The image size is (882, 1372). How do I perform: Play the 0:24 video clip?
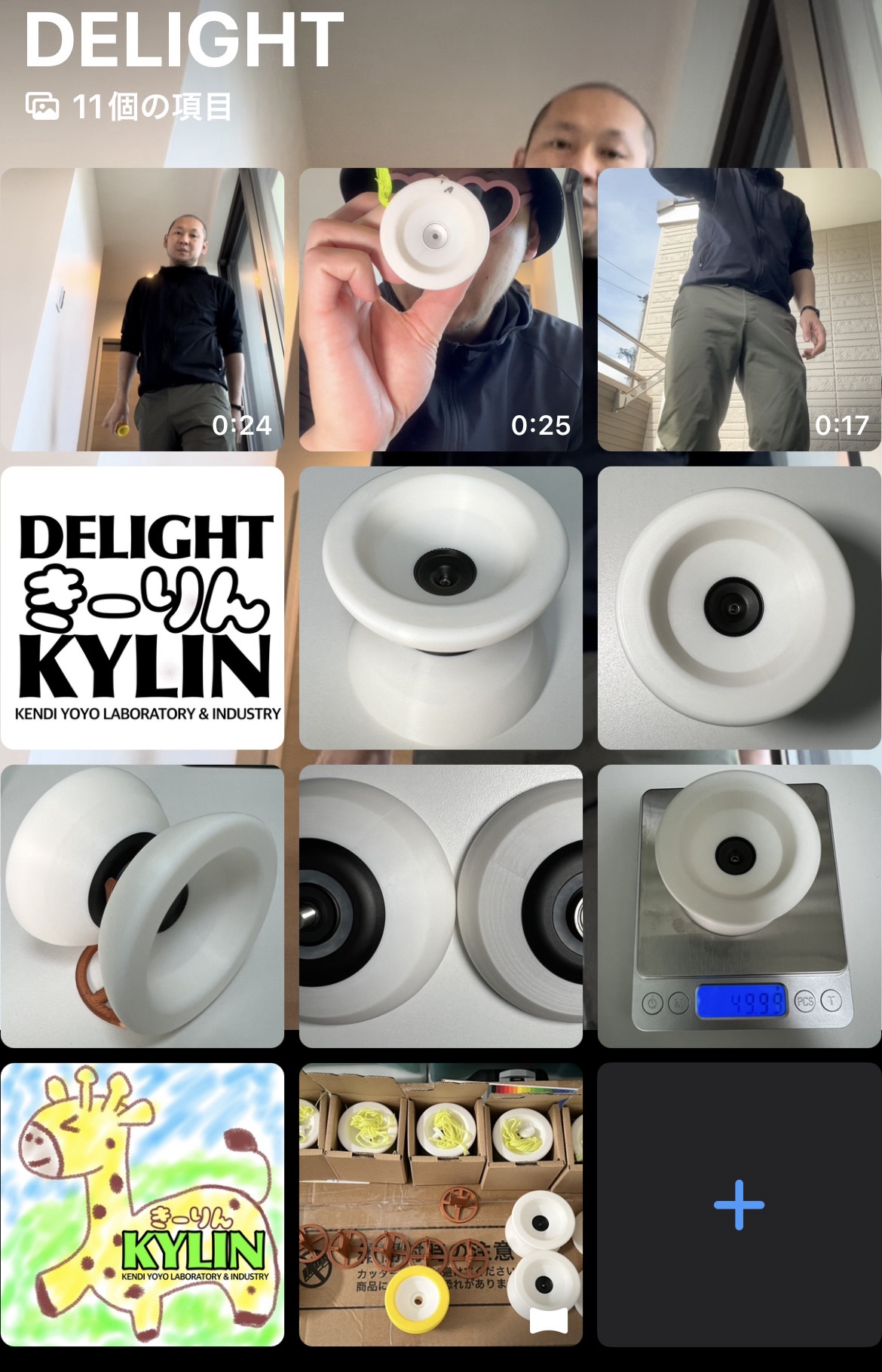[142, 310]
